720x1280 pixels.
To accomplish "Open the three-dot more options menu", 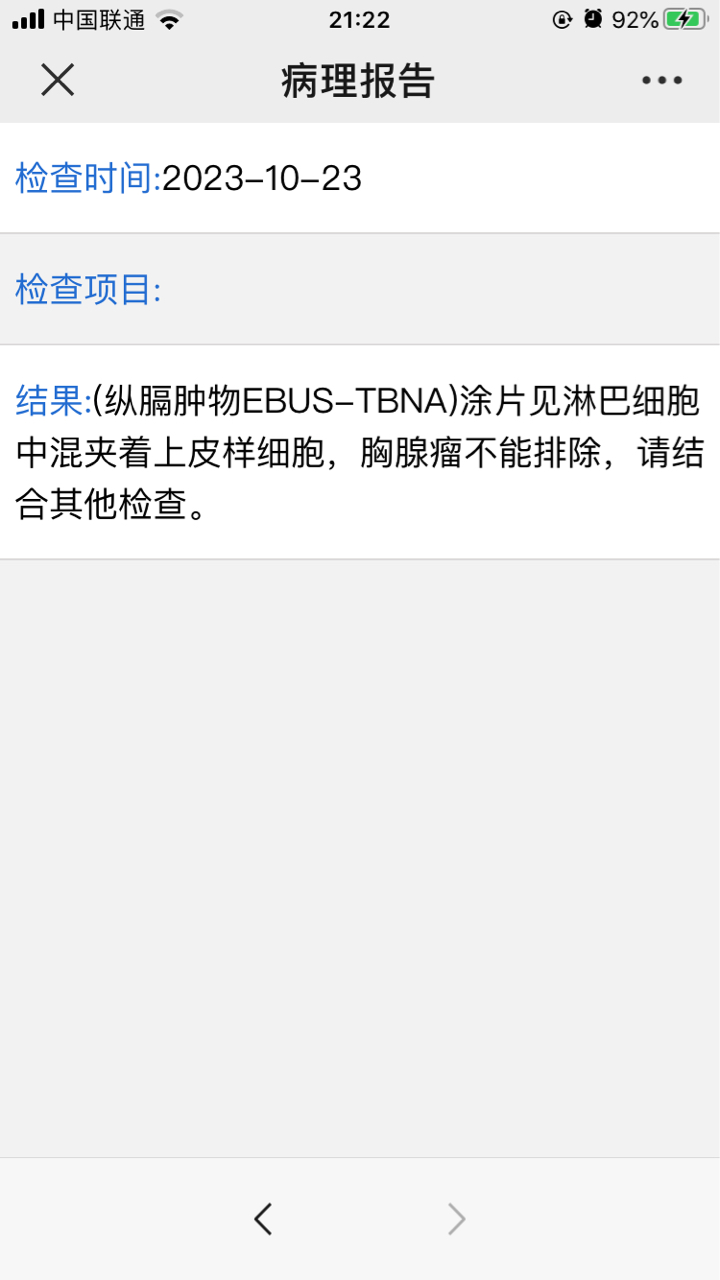I will pos(662,81).
